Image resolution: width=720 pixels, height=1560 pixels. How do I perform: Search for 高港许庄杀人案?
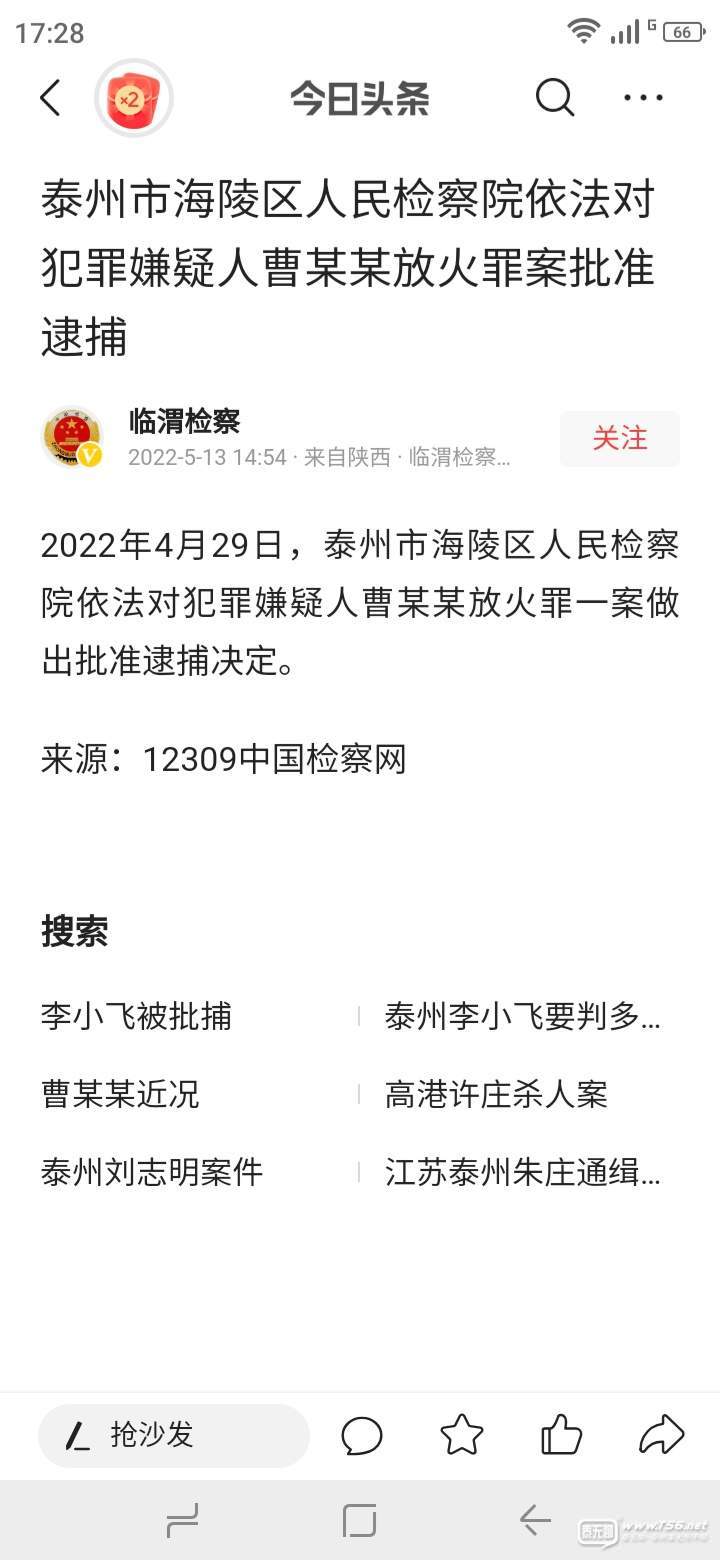[496, 1094]
